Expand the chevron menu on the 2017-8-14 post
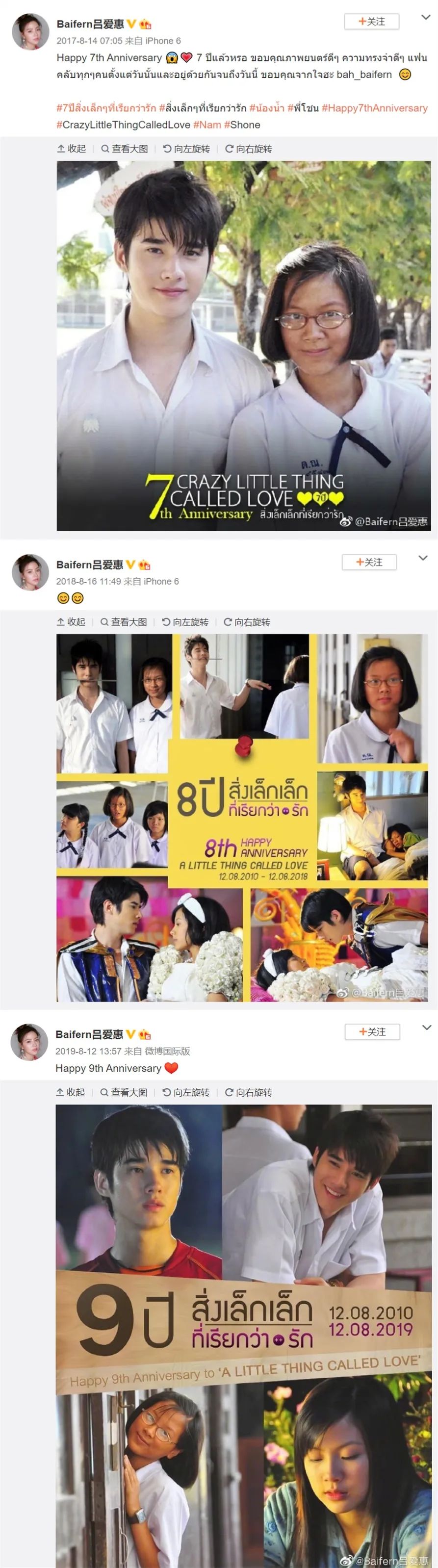Viewport: 438px width, 1568px height. point(426,18)
